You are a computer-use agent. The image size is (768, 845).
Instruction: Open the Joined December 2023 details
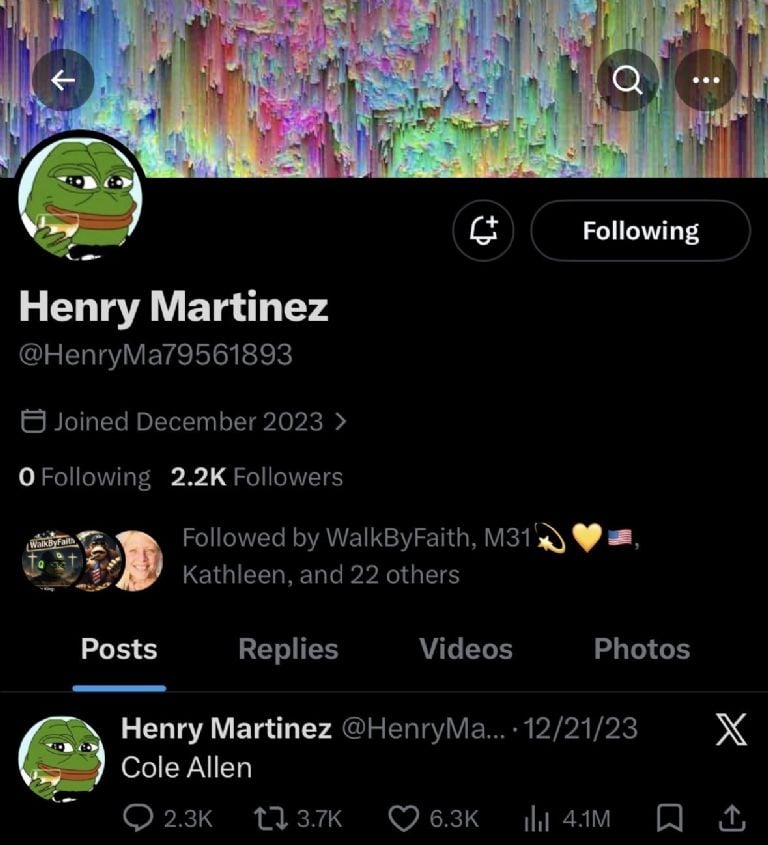click(x=185, y=422)
